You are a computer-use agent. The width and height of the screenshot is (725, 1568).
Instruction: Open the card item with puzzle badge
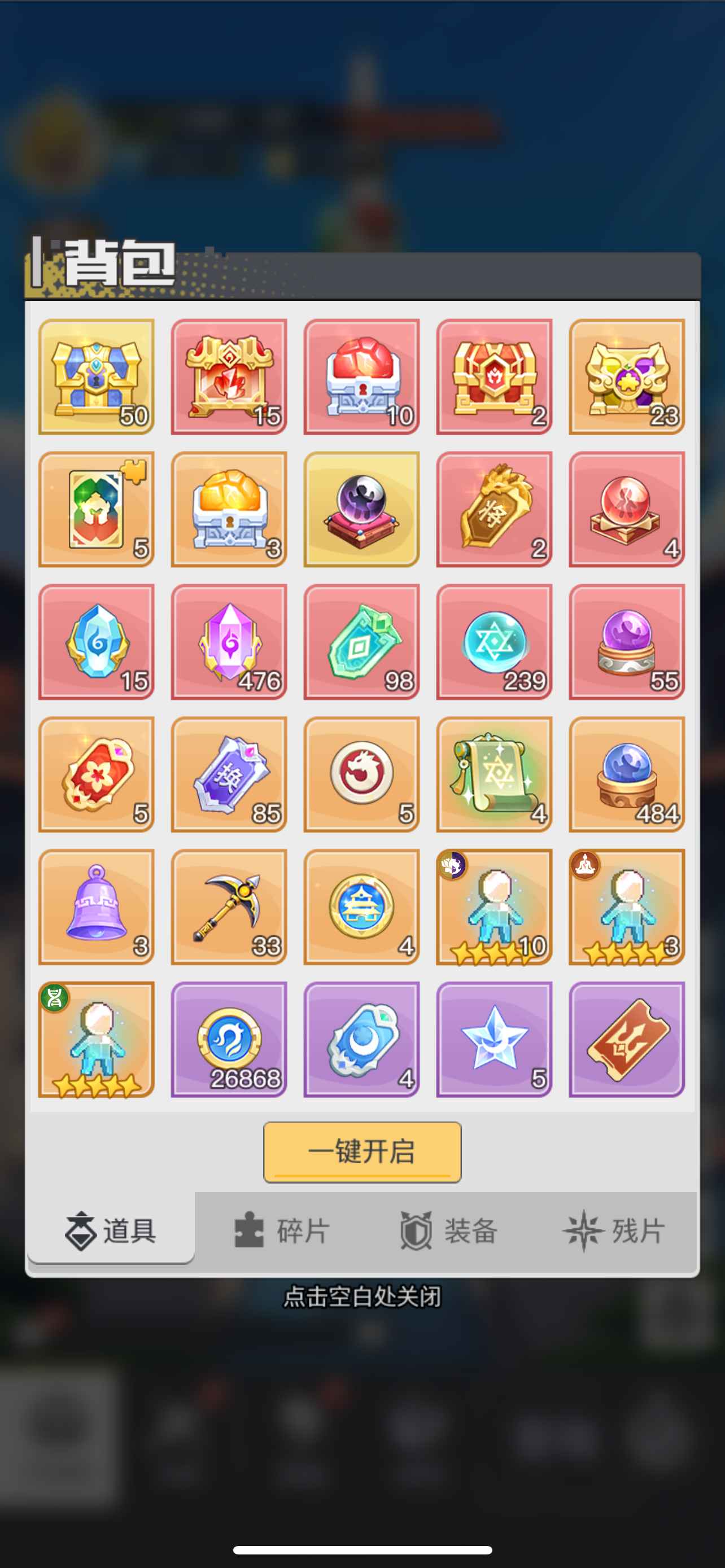click(x=96, y=510)
